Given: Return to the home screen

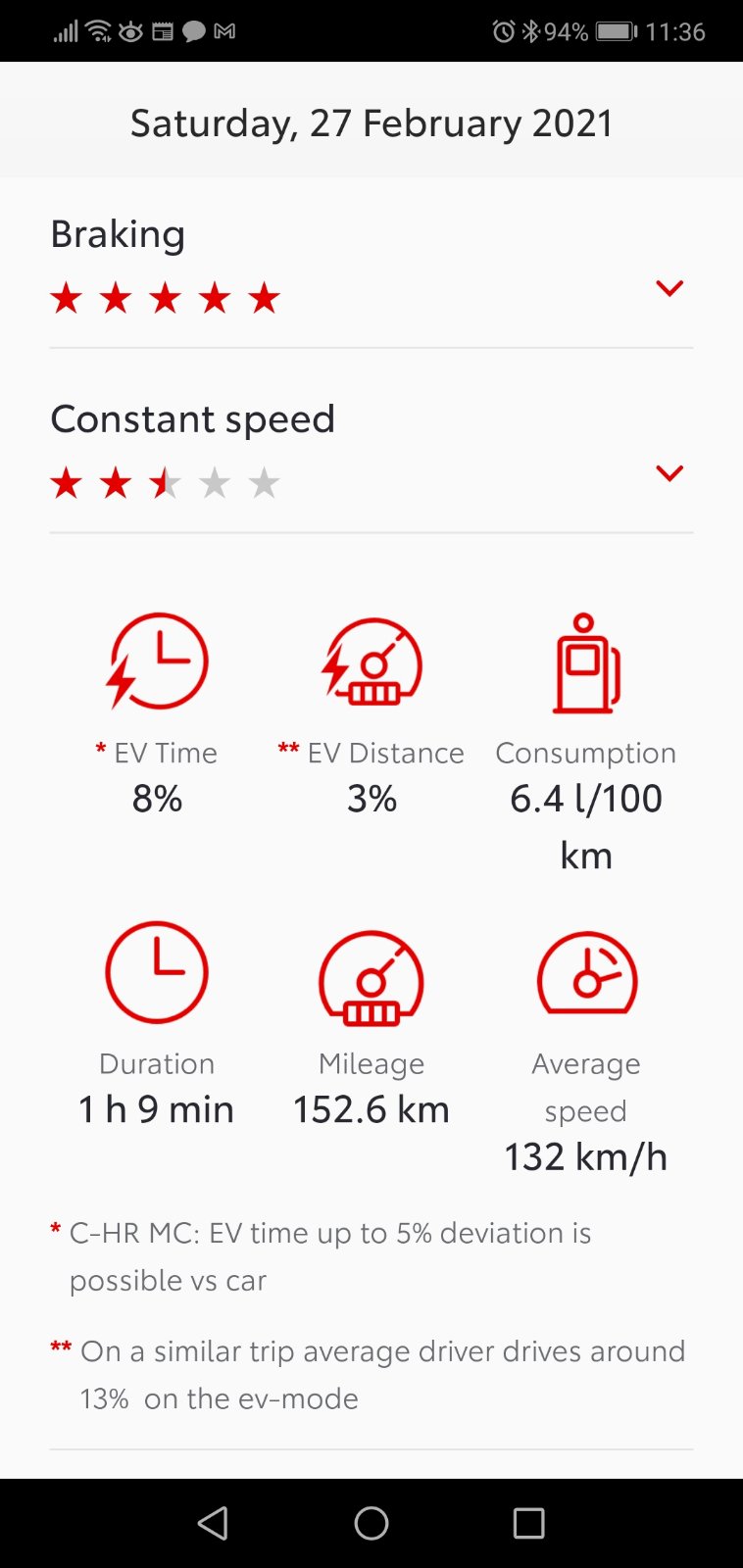Looking at the screenshot, I should 371,1523.
